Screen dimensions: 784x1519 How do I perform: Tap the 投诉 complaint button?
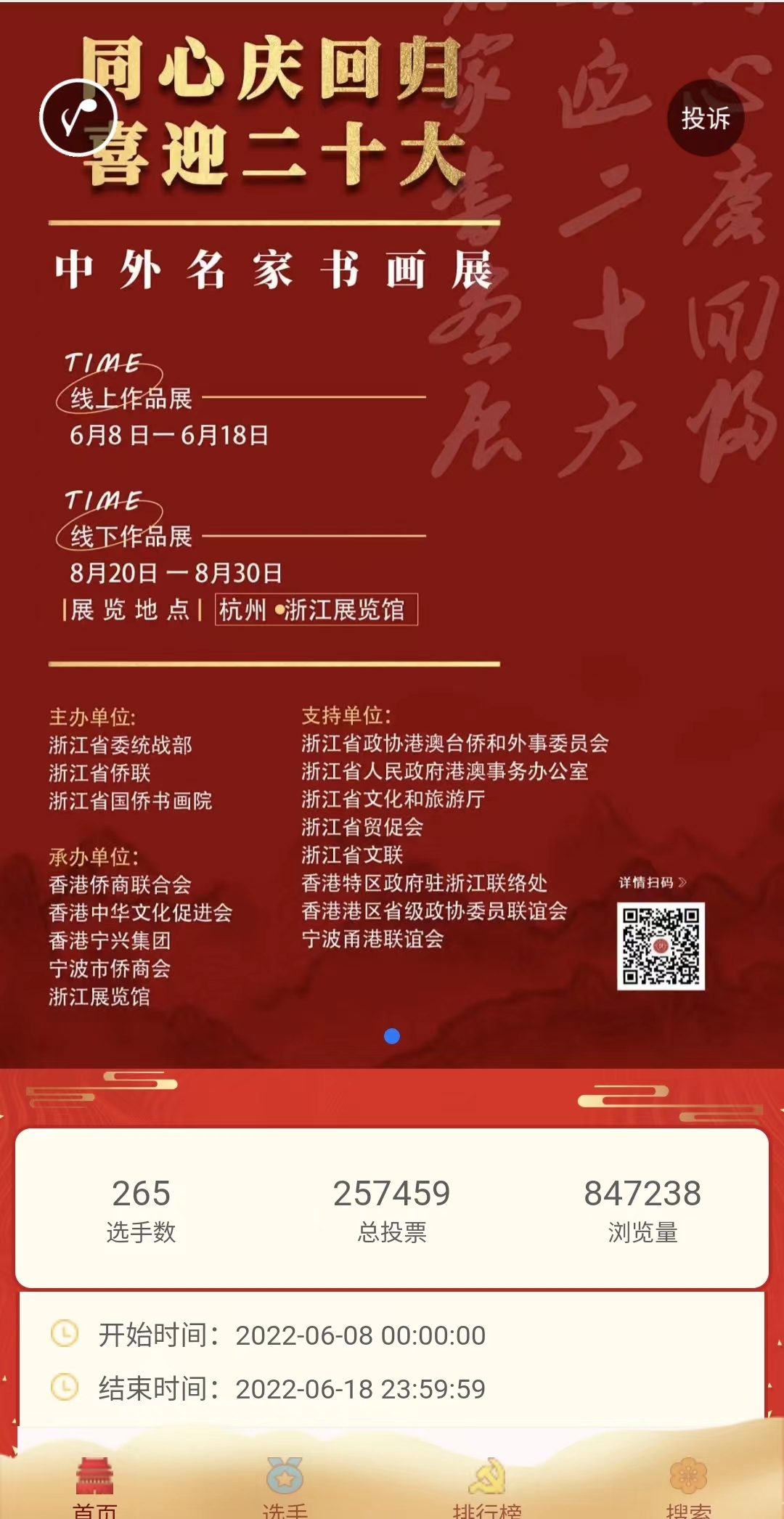706,118
